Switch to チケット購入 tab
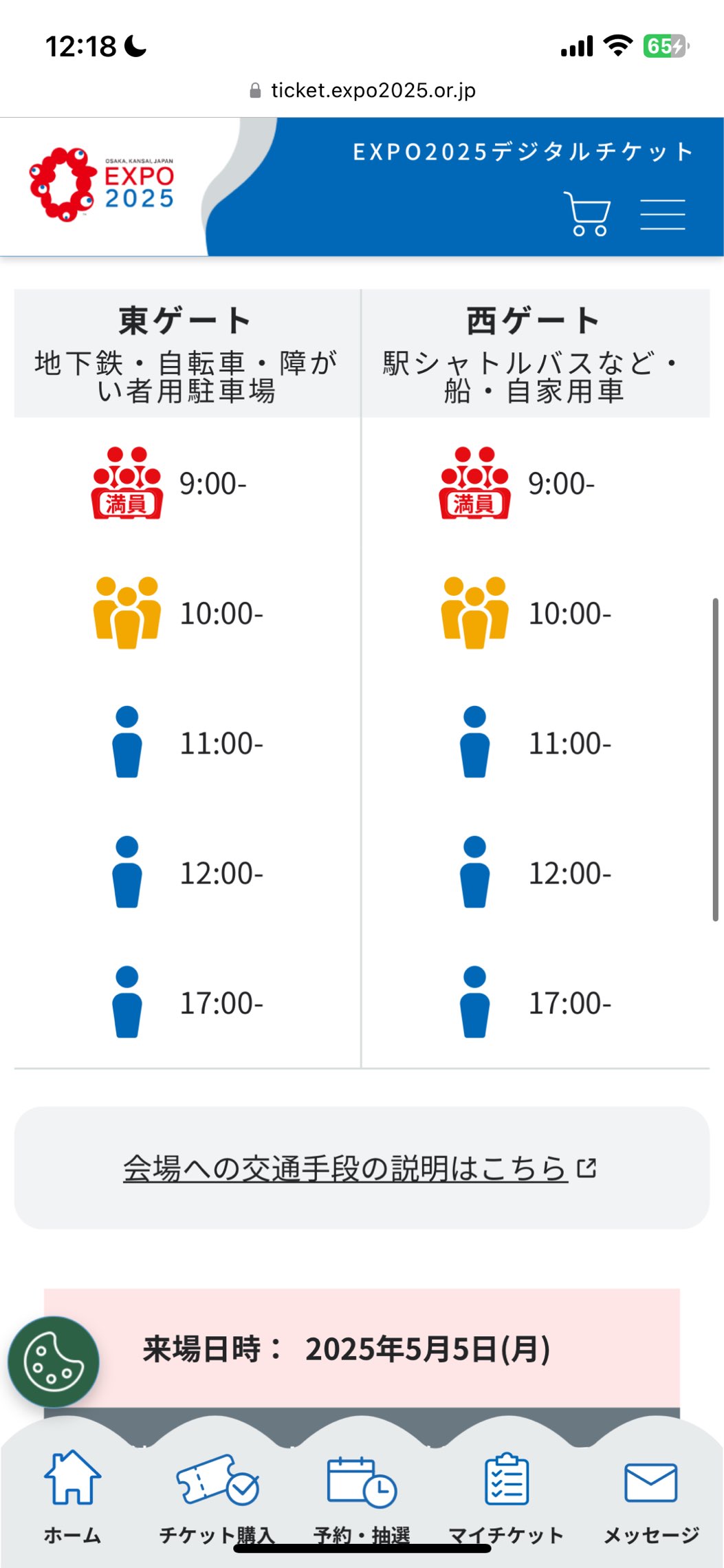The image size is (724, 1568). (x=217, y=1497)
